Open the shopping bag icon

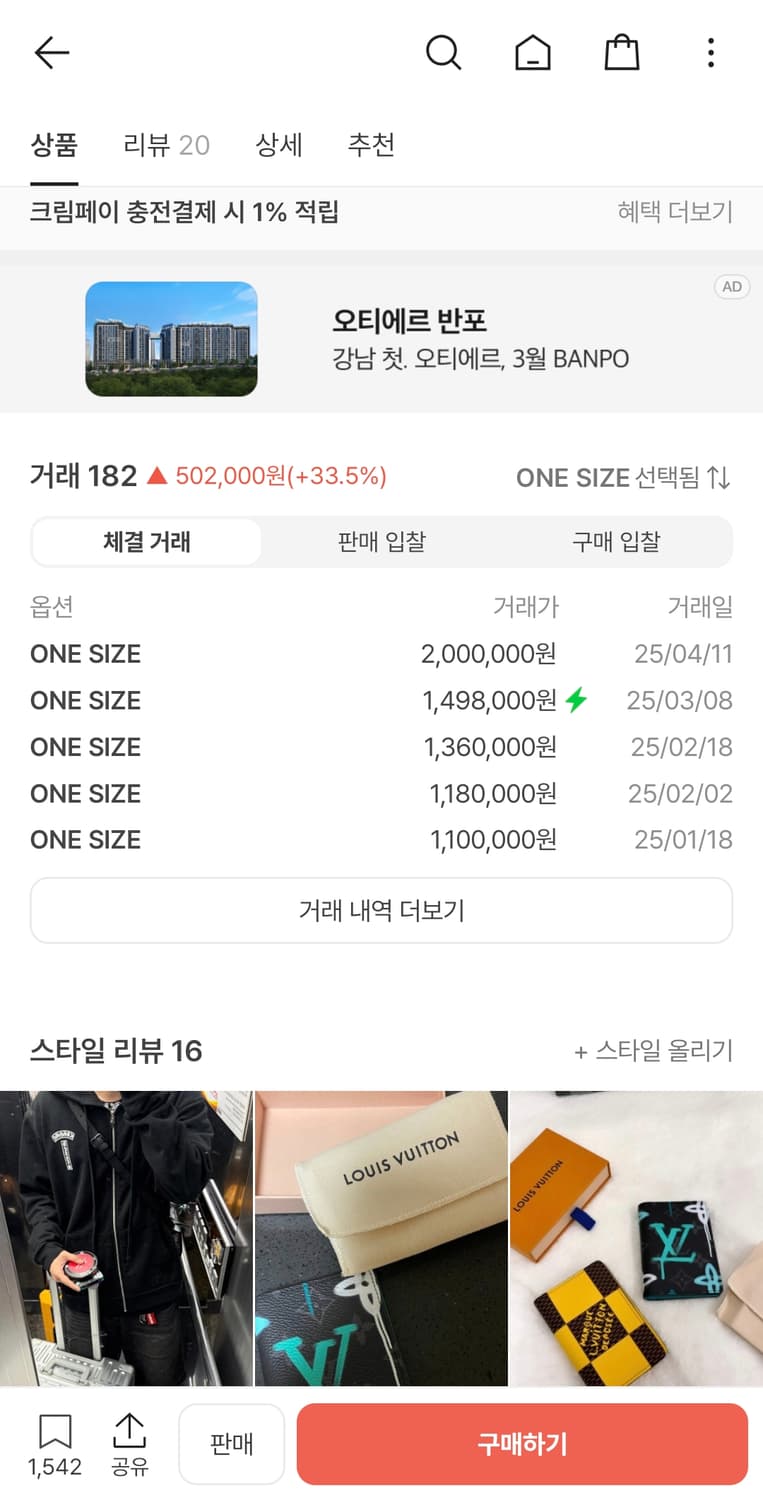tap(622, 52)
